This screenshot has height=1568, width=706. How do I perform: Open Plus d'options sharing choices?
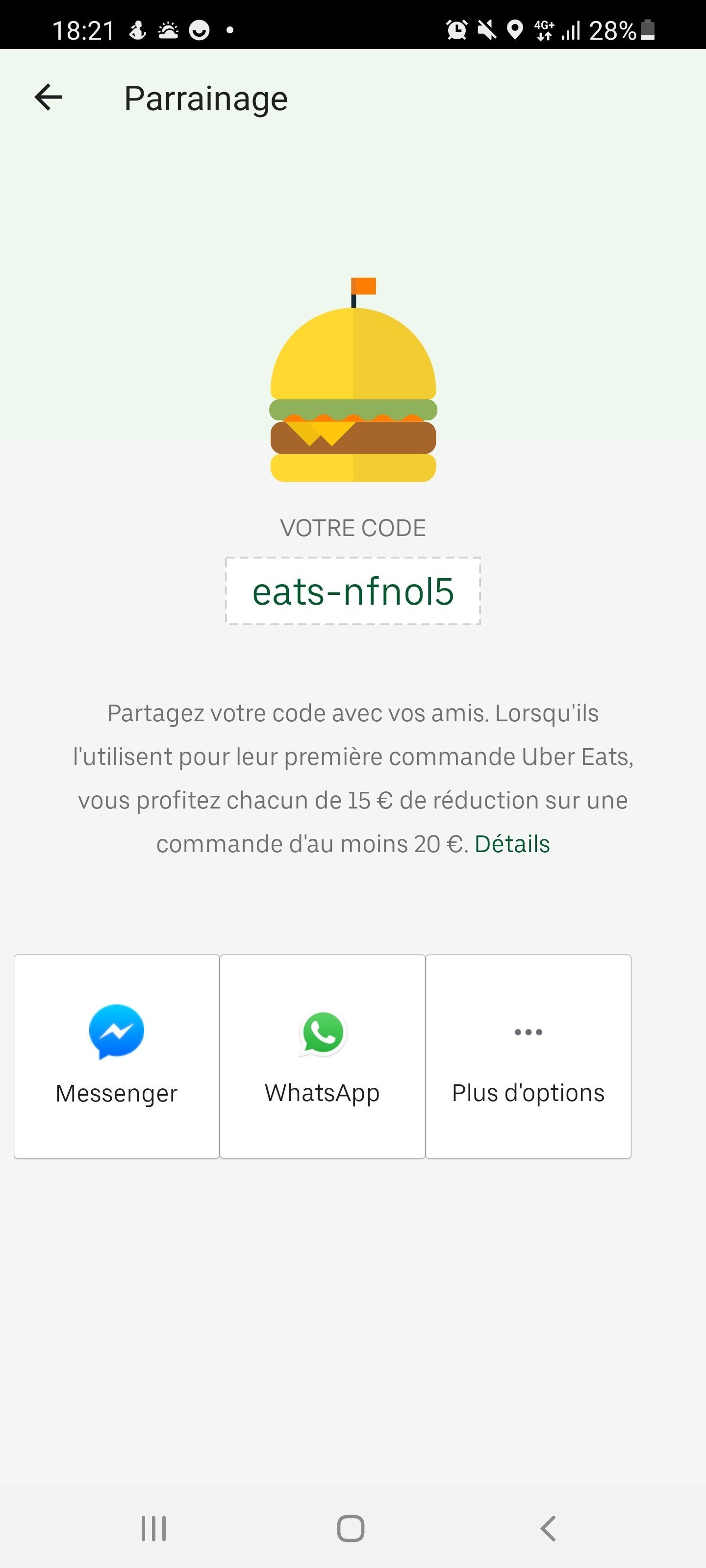(x=528, y=1056)
